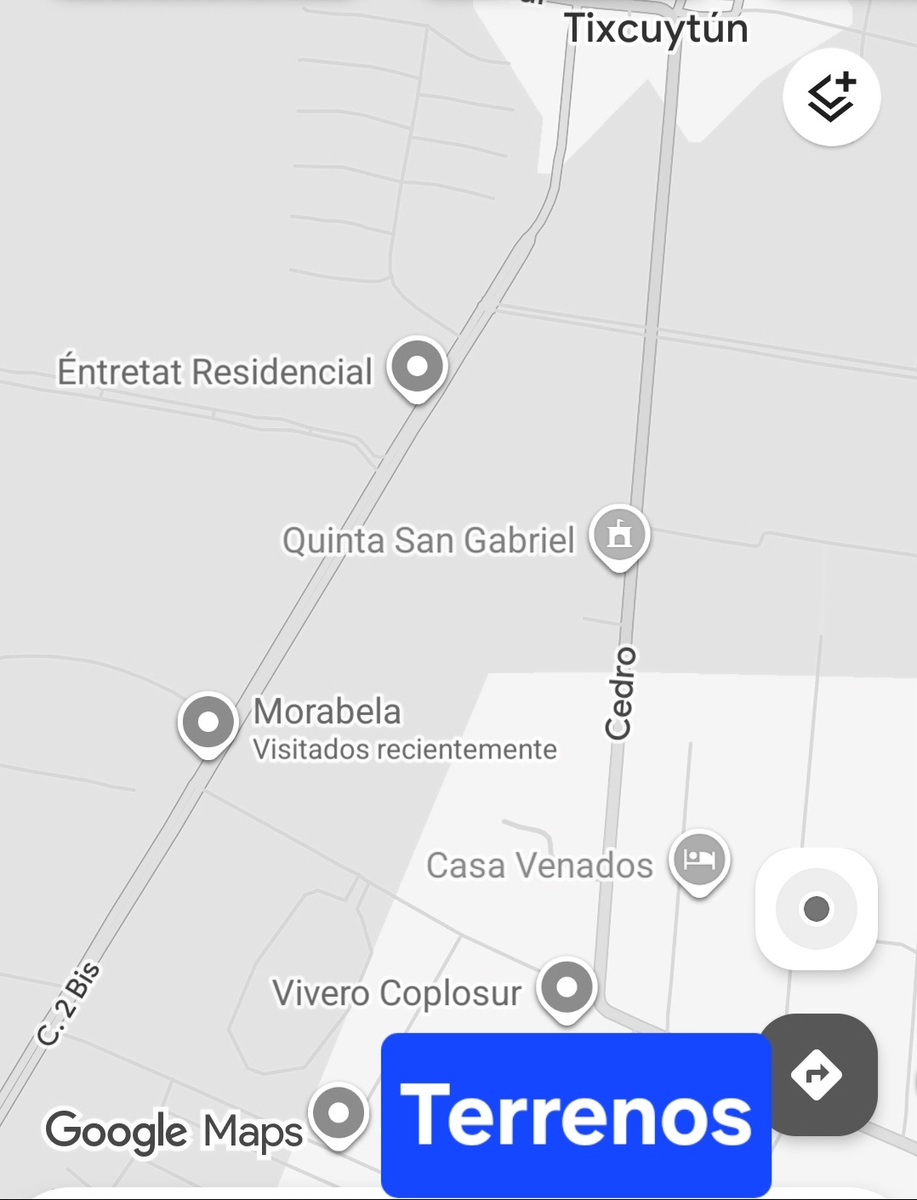The width and height of the screenshot is (917, 1200).
Task: Tap the Quinta San Gabriel marker
Action: [620, 535]
